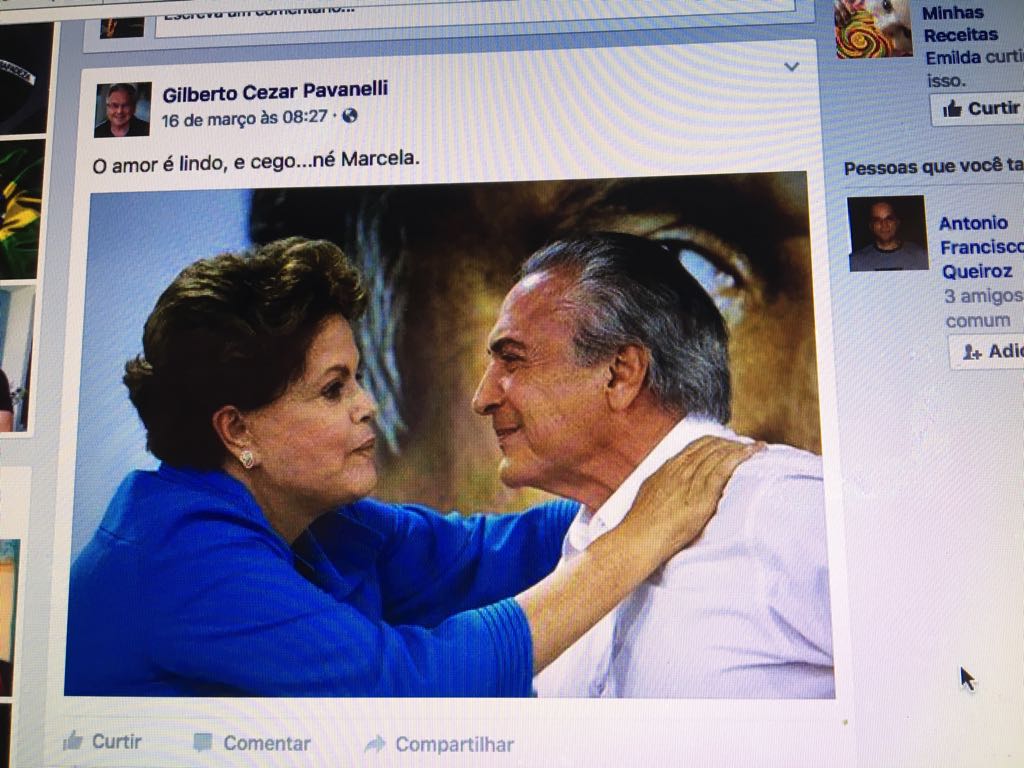Open the post's photo

point(450,435)
